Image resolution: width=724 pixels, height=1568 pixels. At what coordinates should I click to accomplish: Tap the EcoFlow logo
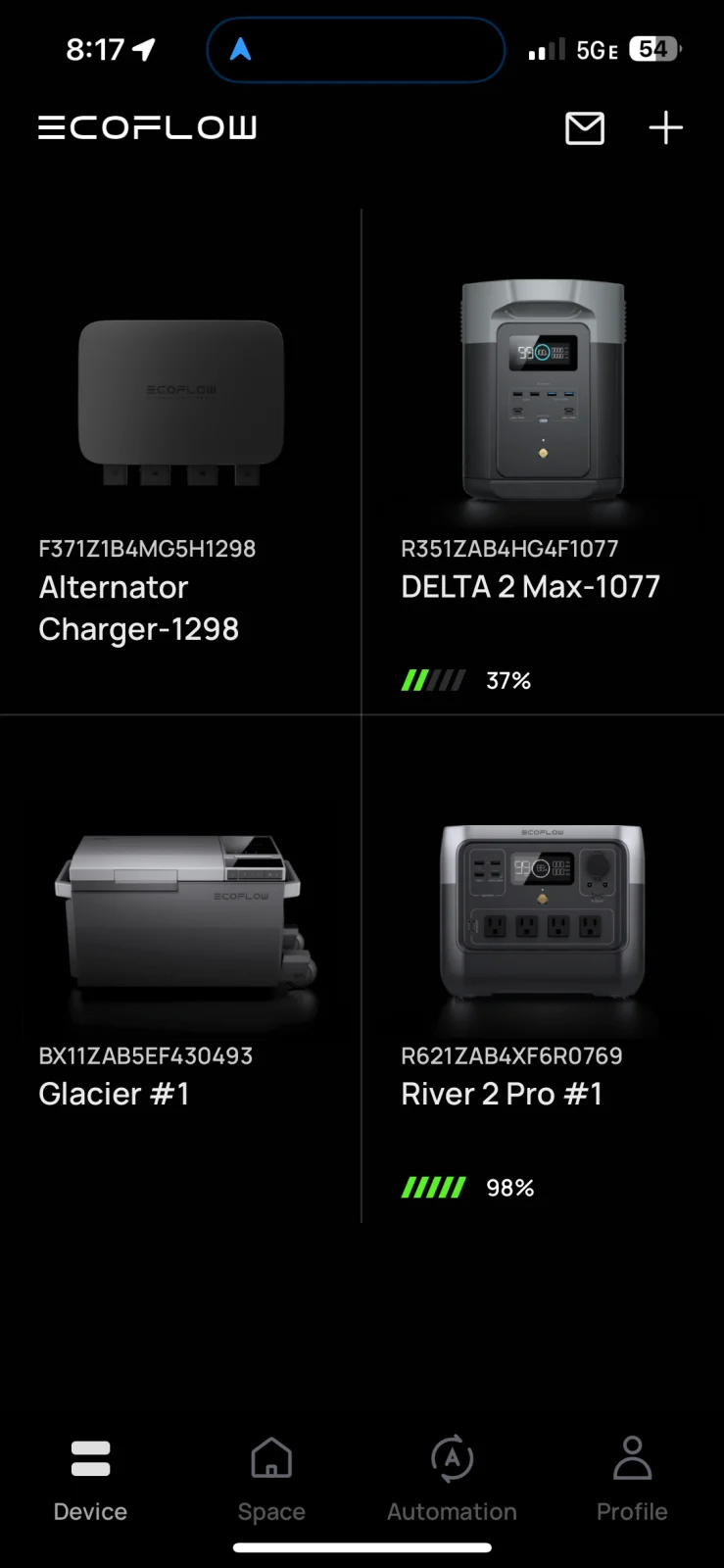coord(147,127)
